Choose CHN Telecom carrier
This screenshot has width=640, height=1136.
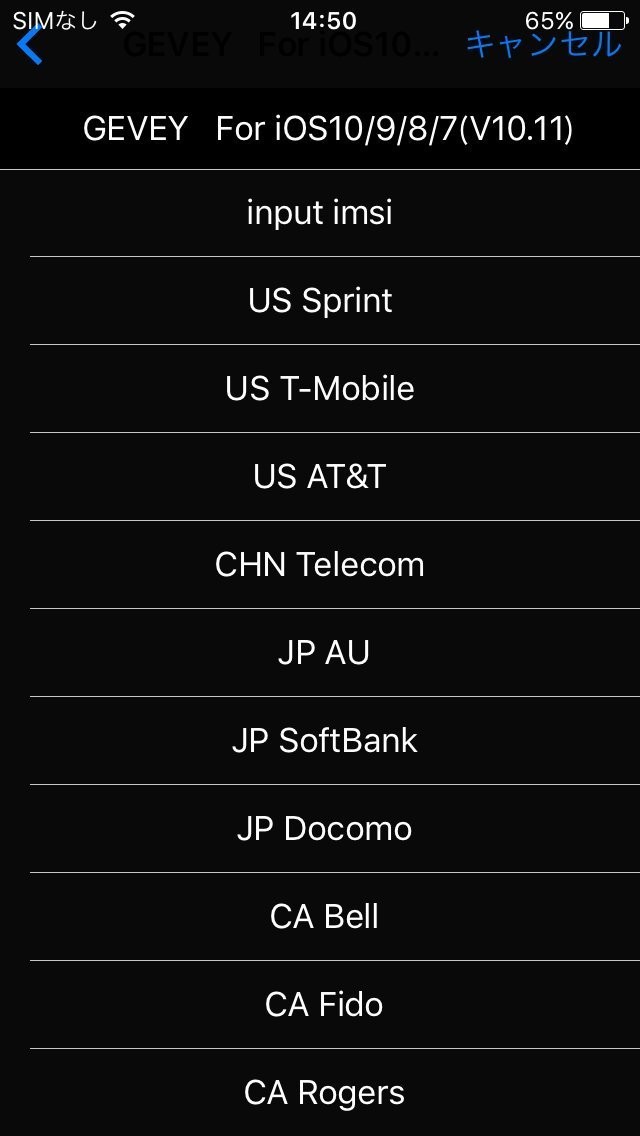[x=320, y=565]
